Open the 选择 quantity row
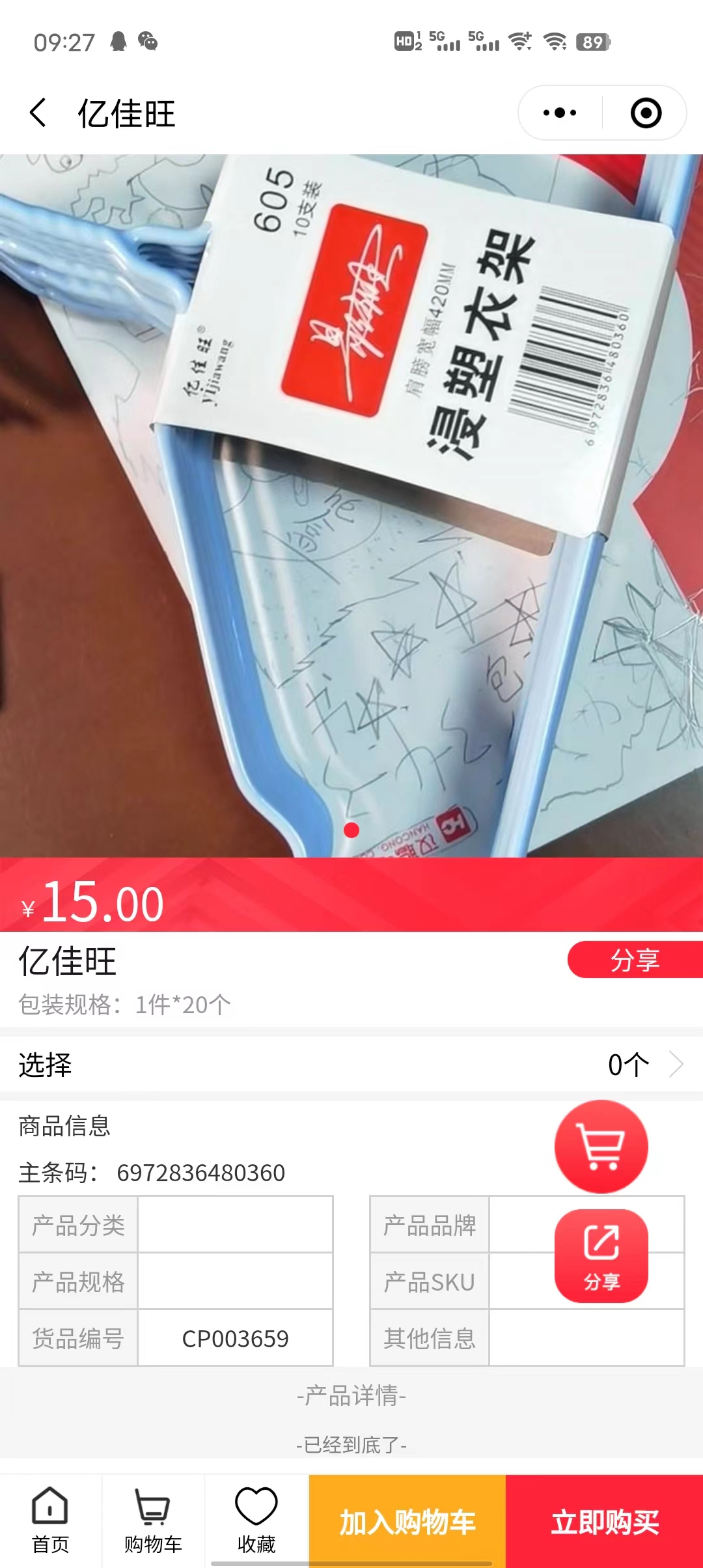The image size is (703, 1568). point(351,1065)
